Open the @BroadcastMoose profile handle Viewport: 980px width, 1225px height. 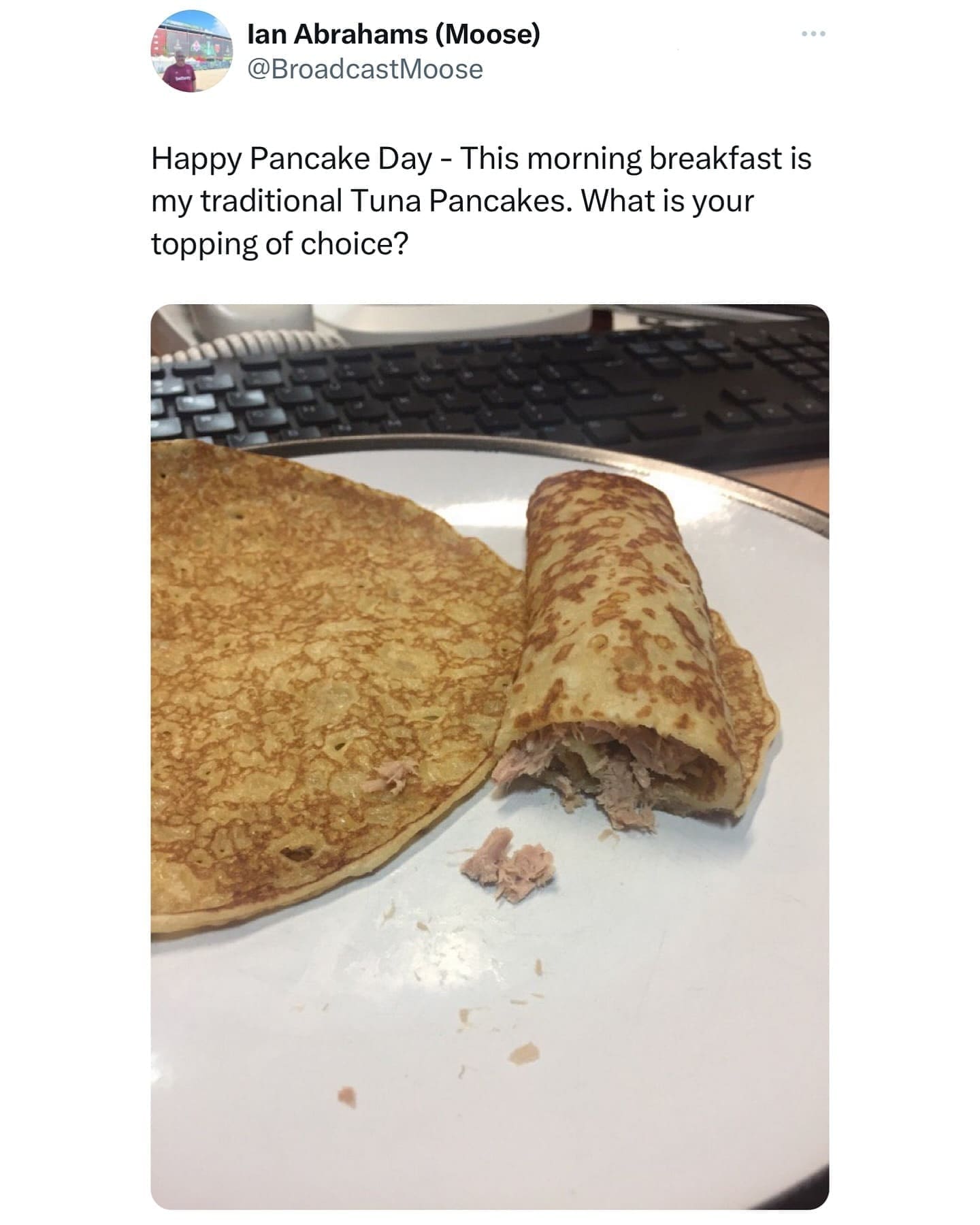tap(365, 69)
